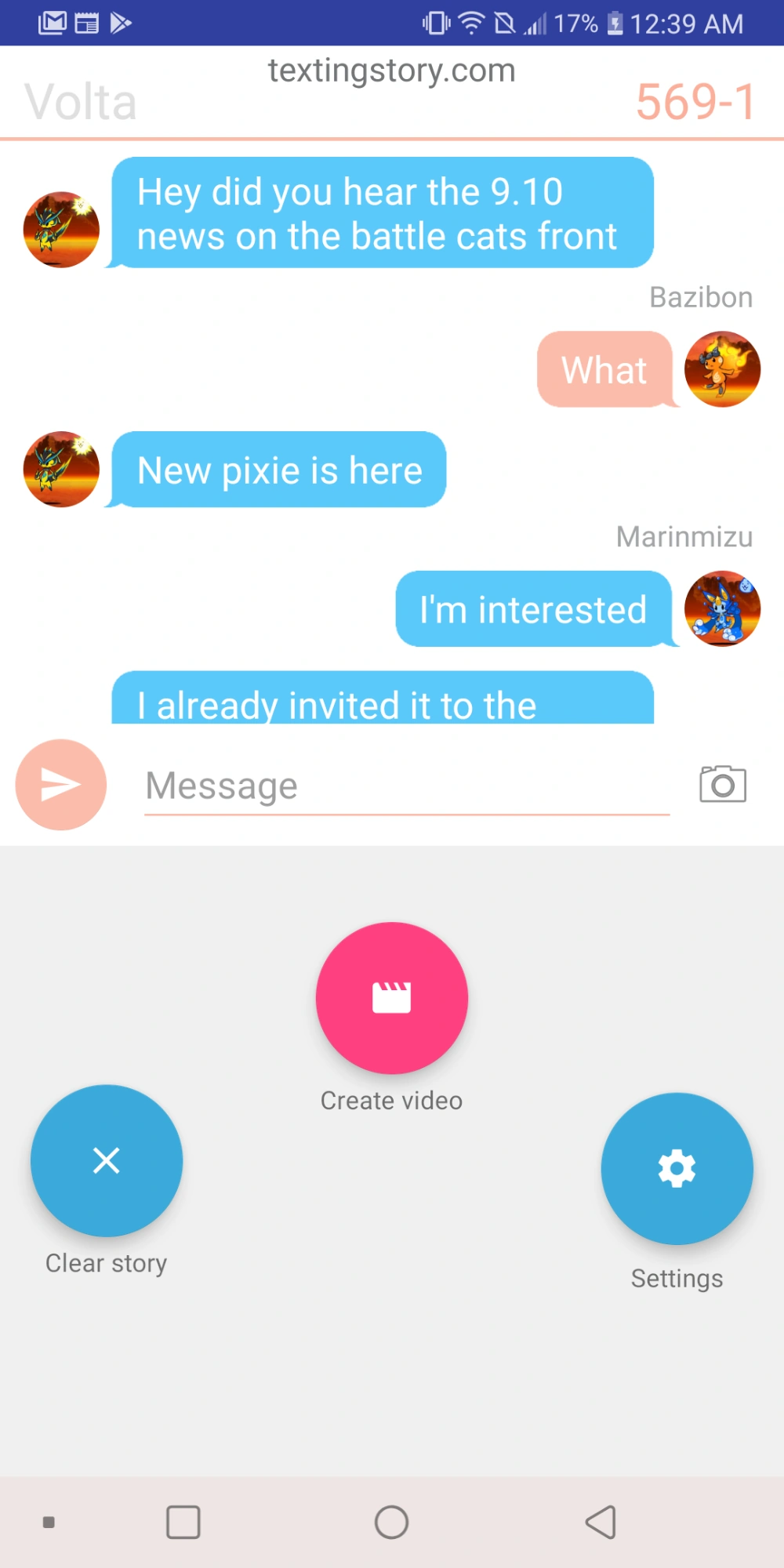The image size is (784, 1568).
Task: Tap Bazibon's fiery dragon avatar
Action: [x=722, y=370]
